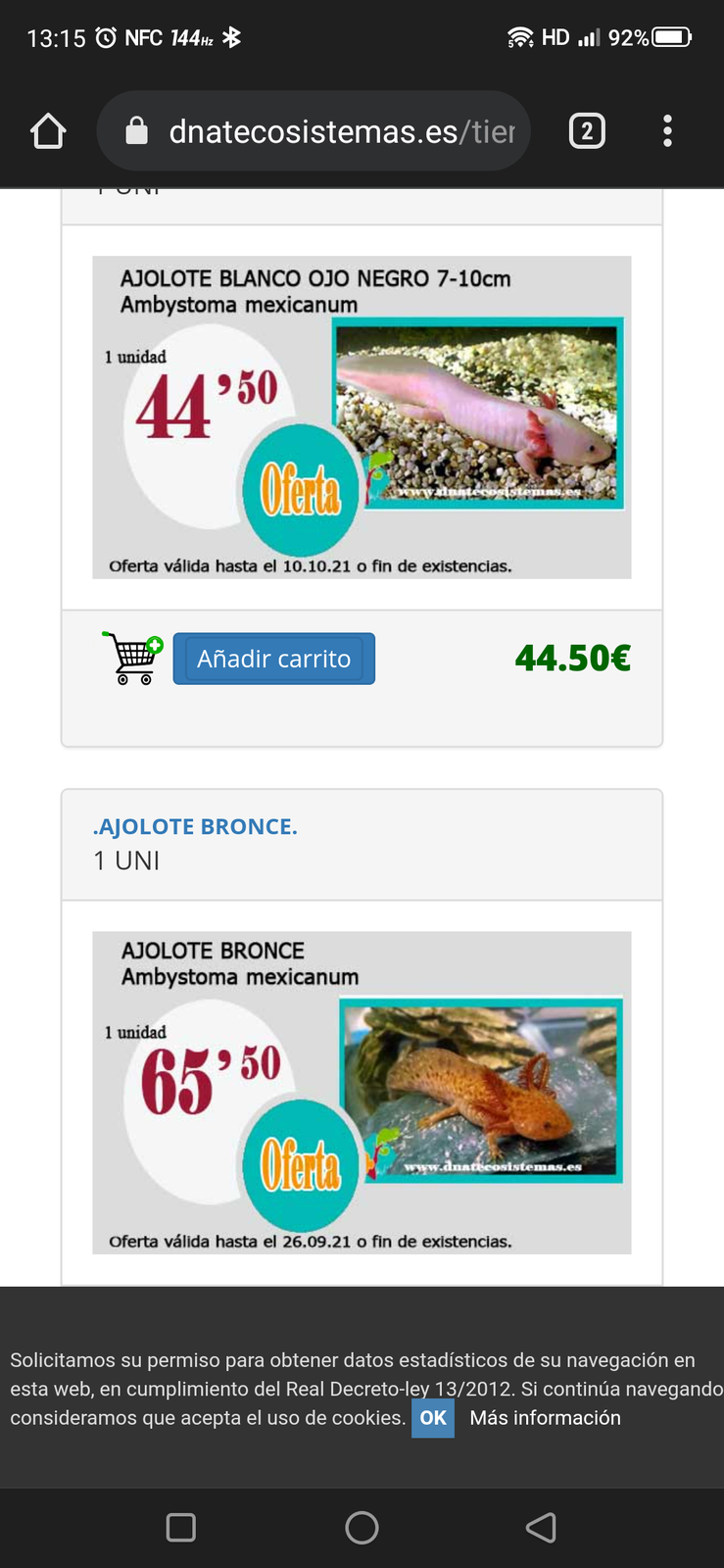Open Más información about cookies
724x1568 pixels.
(545, 1418)
